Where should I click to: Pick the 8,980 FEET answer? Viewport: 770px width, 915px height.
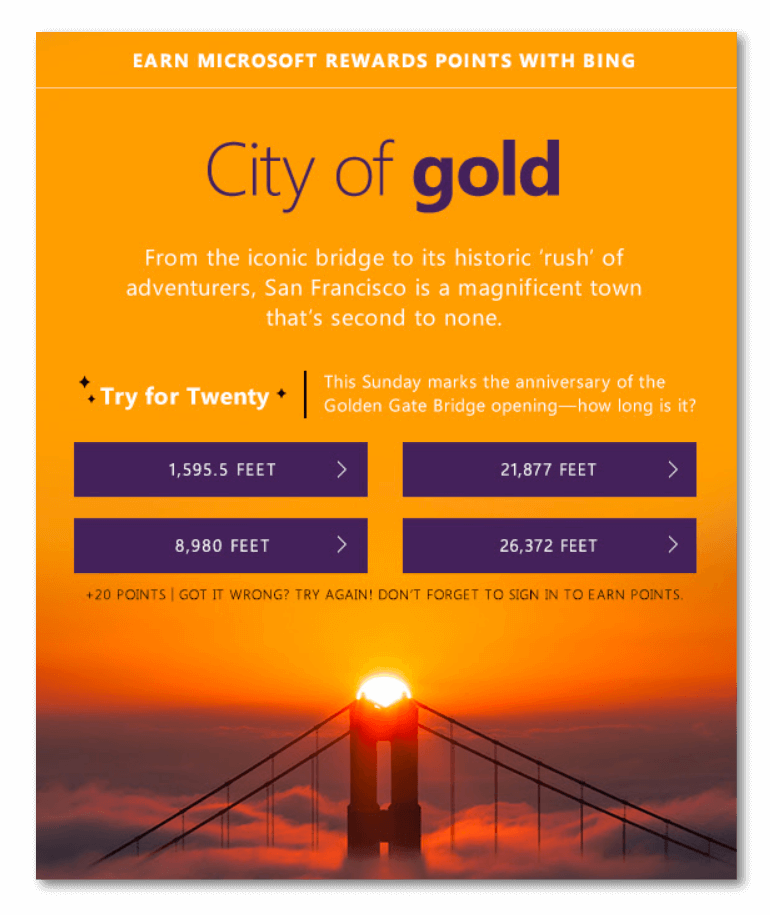coord(220,545)
